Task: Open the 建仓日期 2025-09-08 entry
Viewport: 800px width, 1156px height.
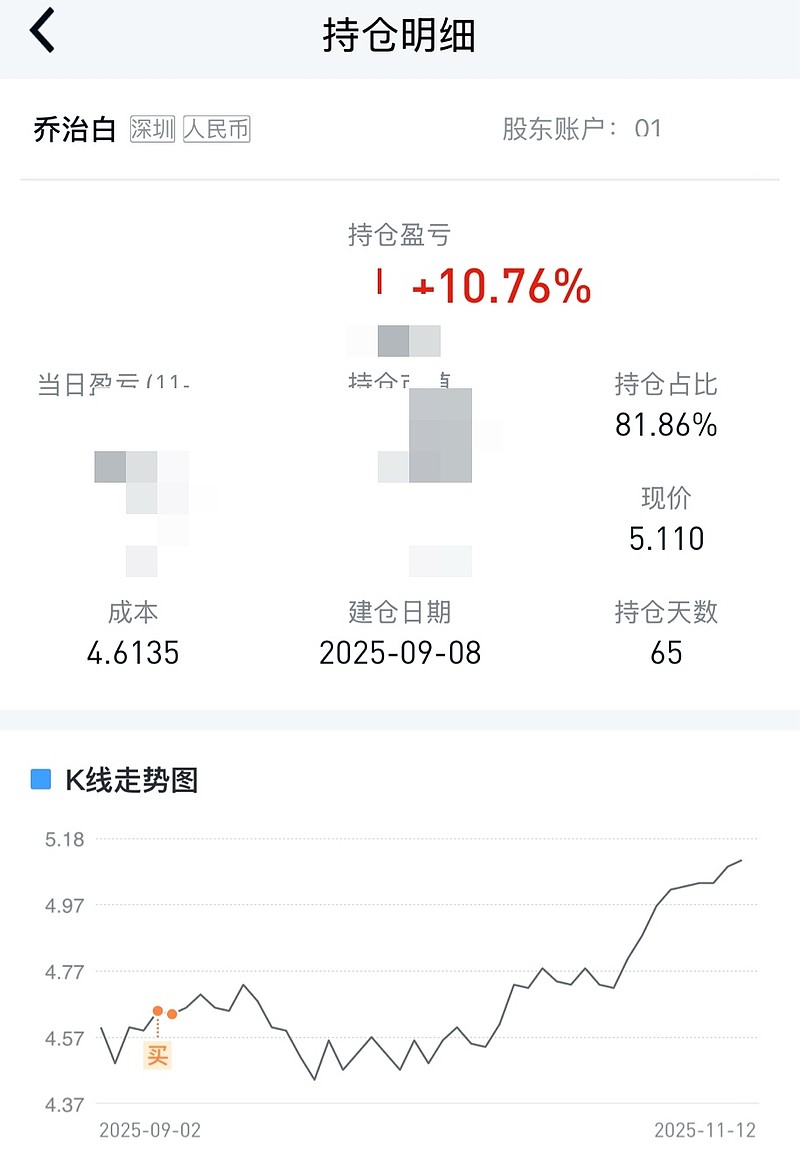Action: [x=399, y=653]
